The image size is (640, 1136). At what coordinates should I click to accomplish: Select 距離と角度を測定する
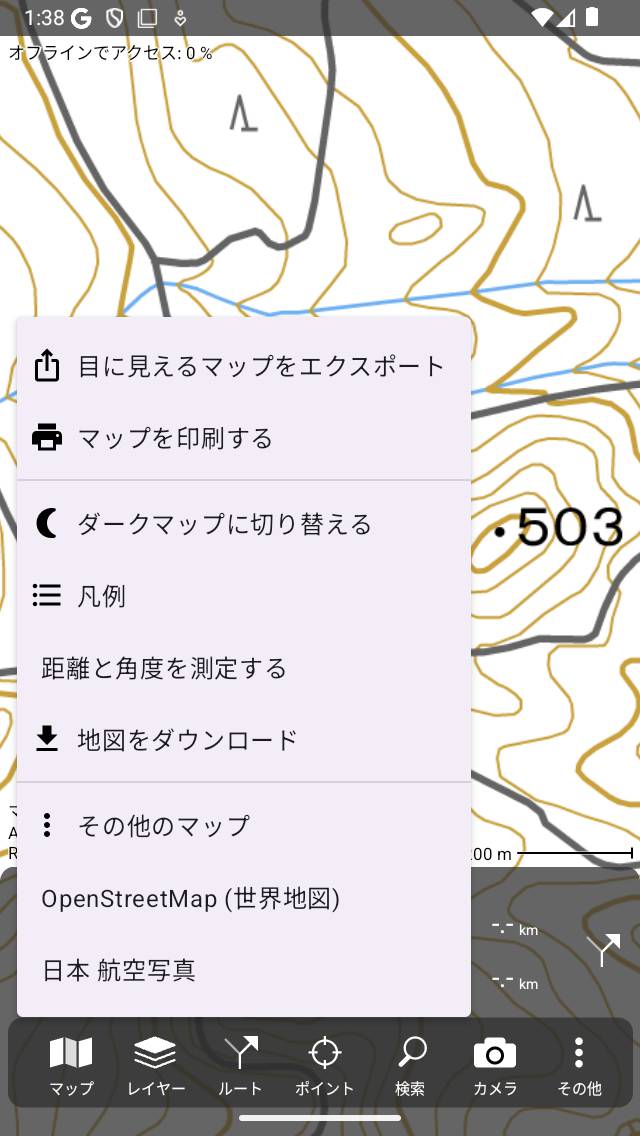tap(243, 668)
